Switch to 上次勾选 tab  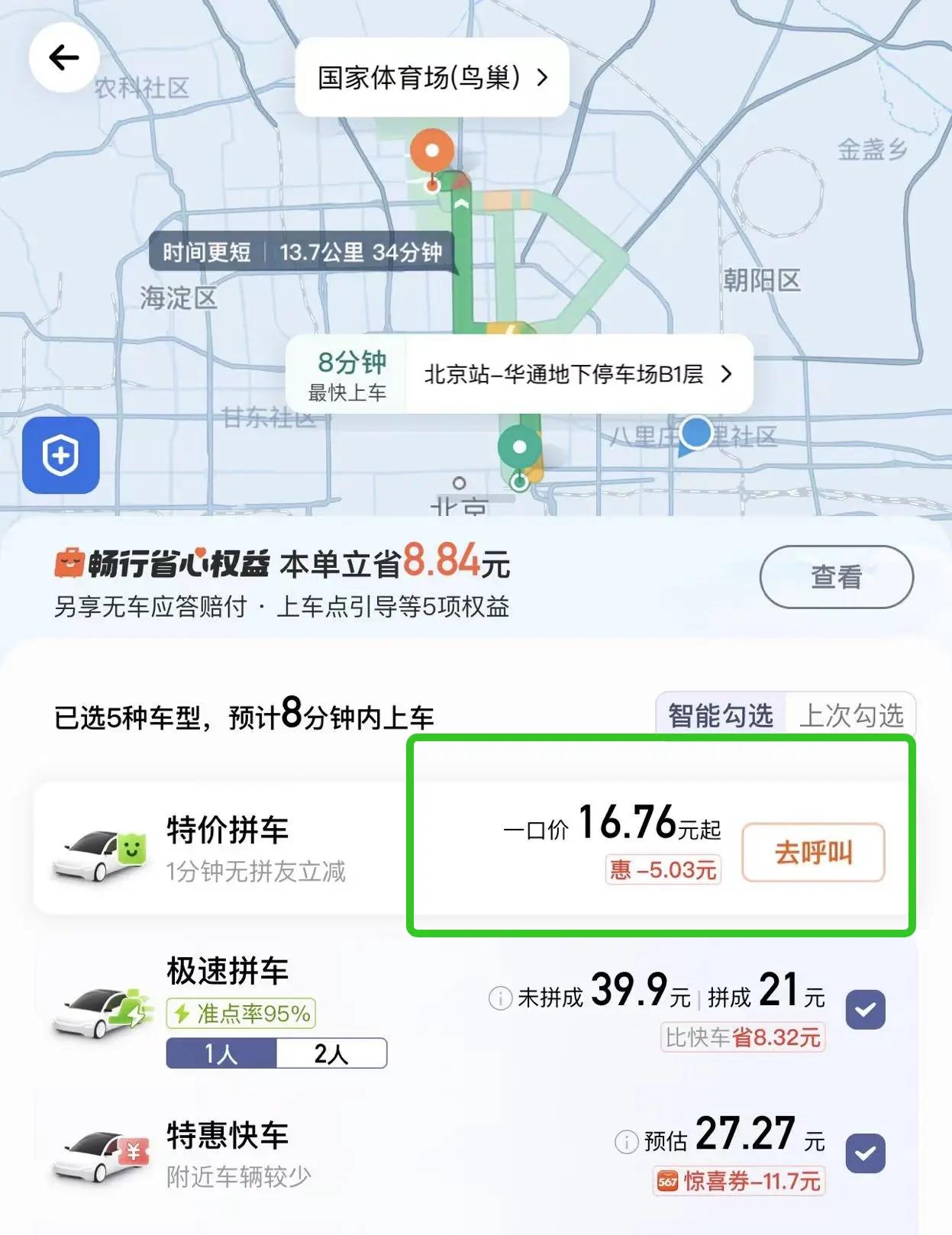[851, 715]
